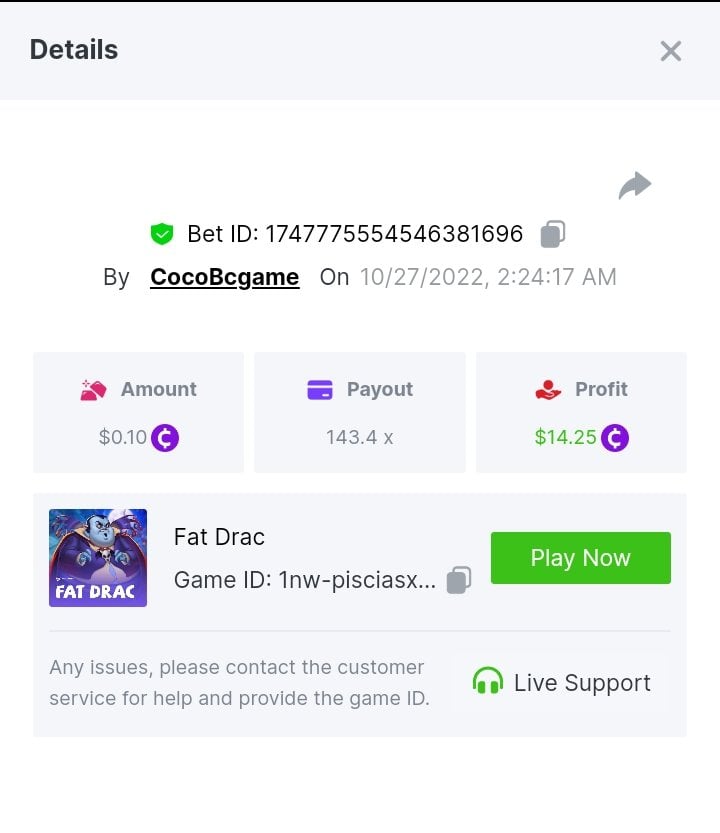The width and height of the screenshot is (720, 833).
Task: Close the Details dialog
Action: pos(670,51)
